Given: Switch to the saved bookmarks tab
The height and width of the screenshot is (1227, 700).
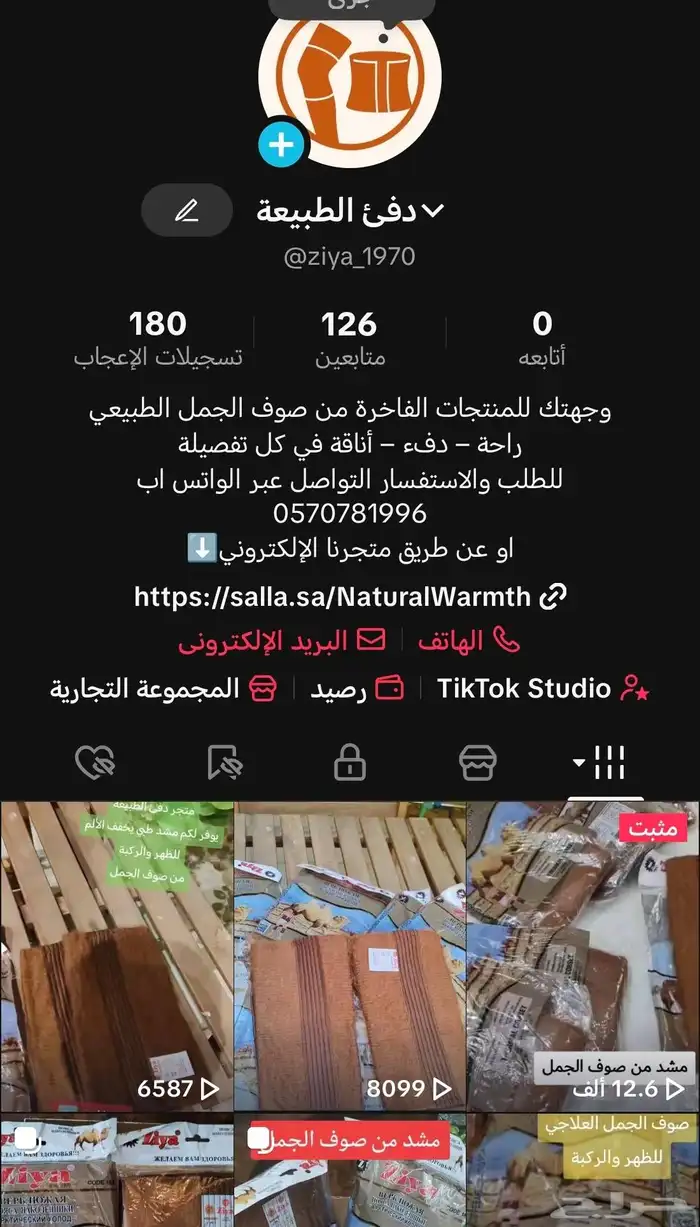Looking at the screenshot, I should [x=225, y=763].
